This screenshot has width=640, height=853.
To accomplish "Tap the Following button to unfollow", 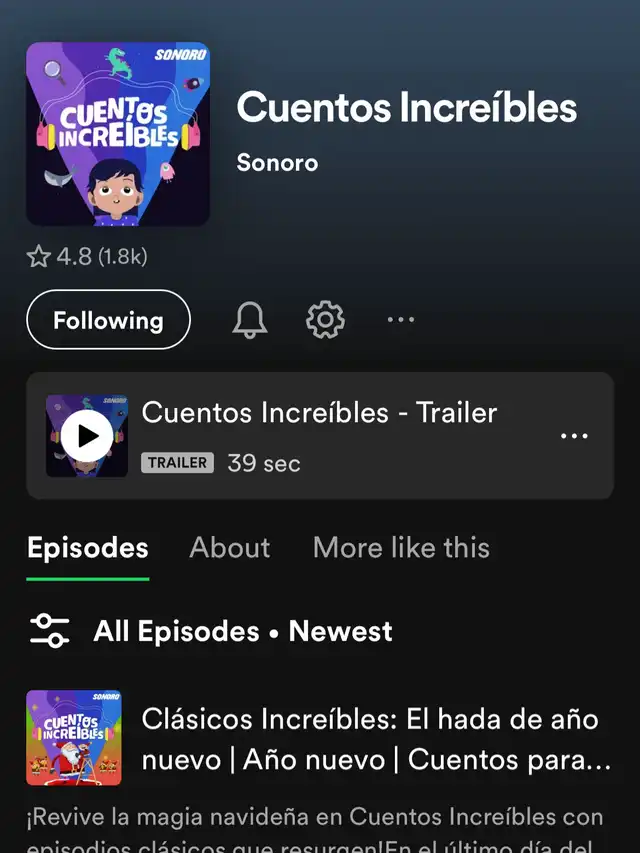I will click(x=108, y=320).
